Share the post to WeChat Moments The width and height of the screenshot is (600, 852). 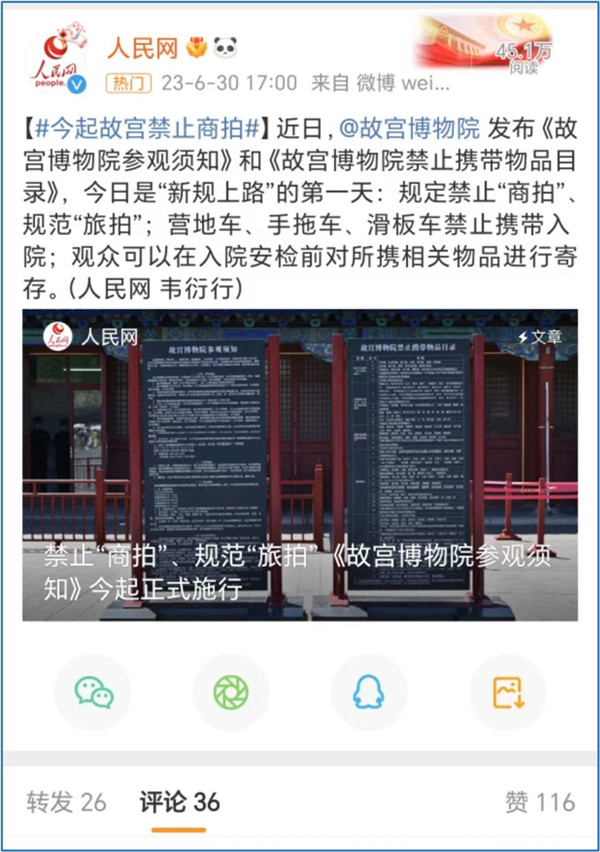pos(231,692)
